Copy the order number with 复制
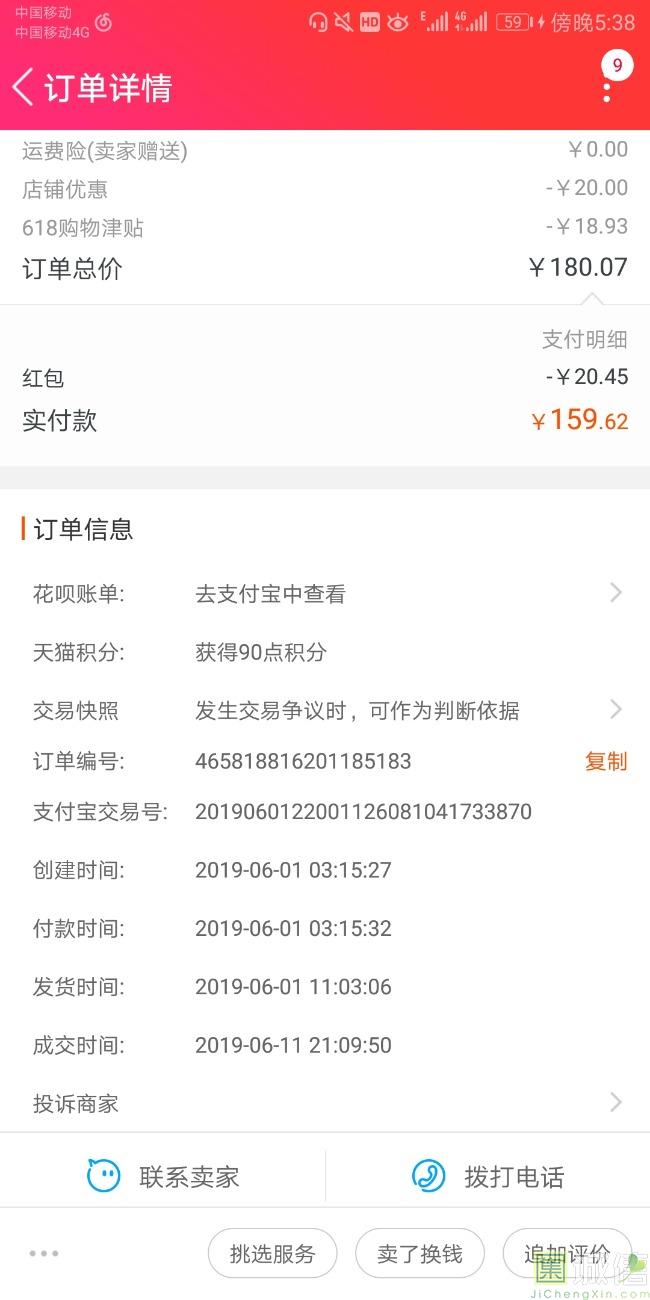Screen dimensions: 650x1300 point(605,762)
